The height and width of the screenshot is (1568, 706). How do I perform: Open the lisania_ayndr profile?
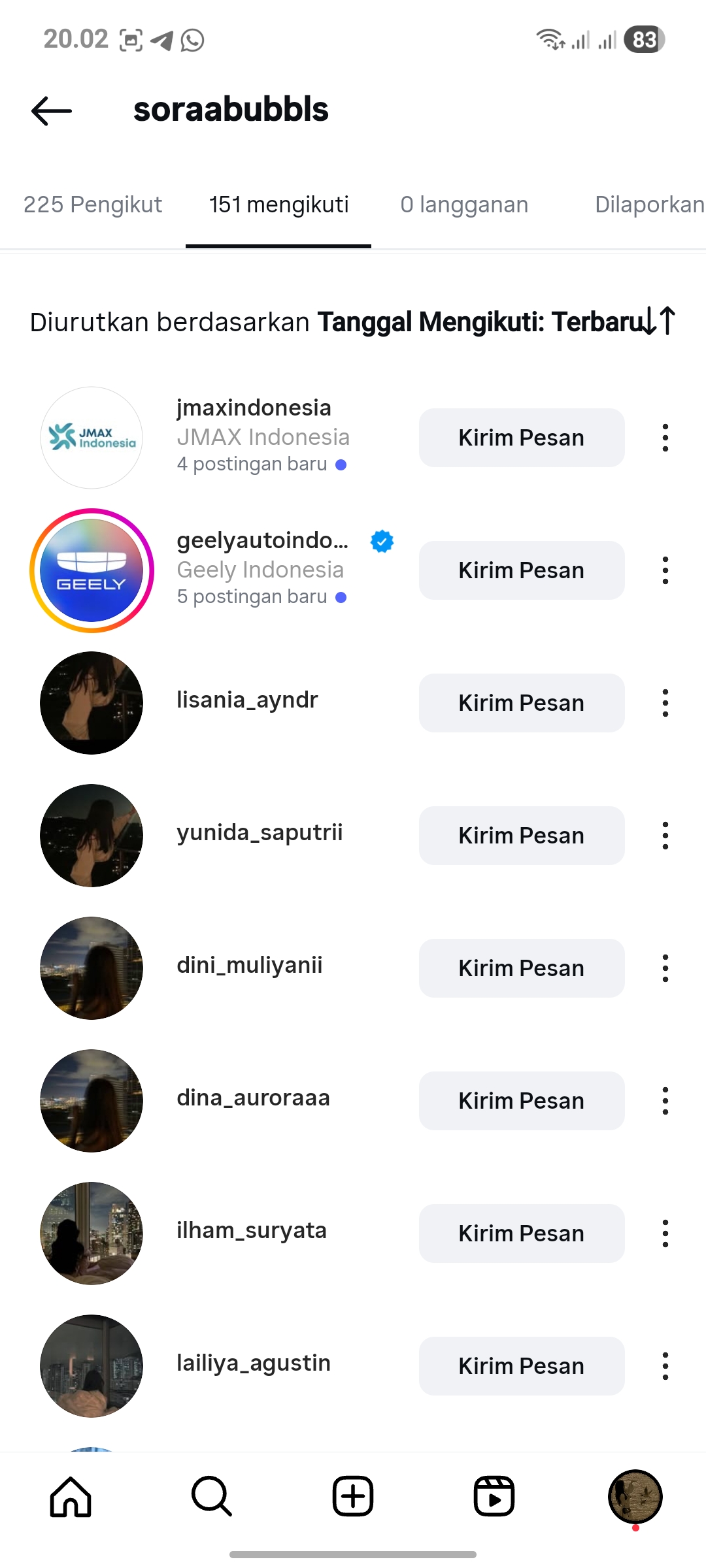pyautogui.click(x=247, y=700)
